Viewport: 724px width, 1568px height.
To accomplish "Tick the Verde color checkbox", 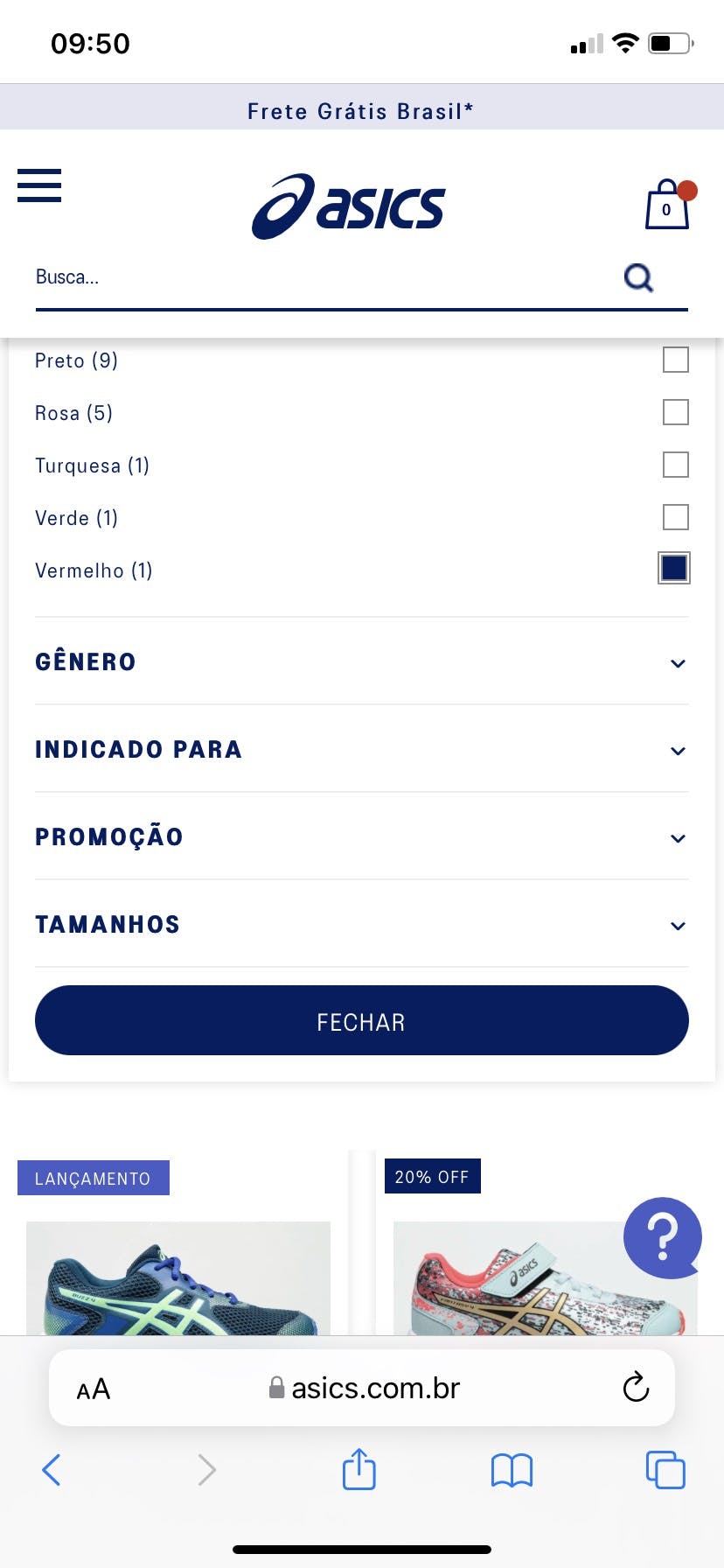I will pyautogui.click(x=675, y=517).
